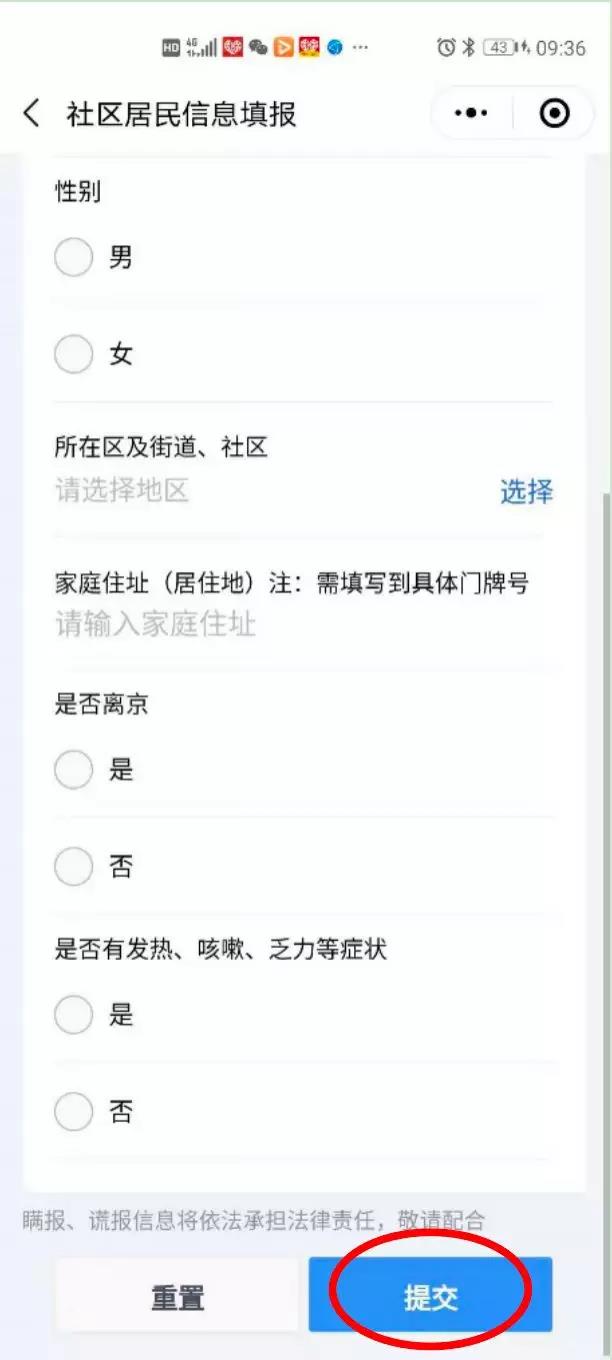Screen dimensions: 612x1360
Task: Select 男 for 性别
Action: [x=74, y=258]
